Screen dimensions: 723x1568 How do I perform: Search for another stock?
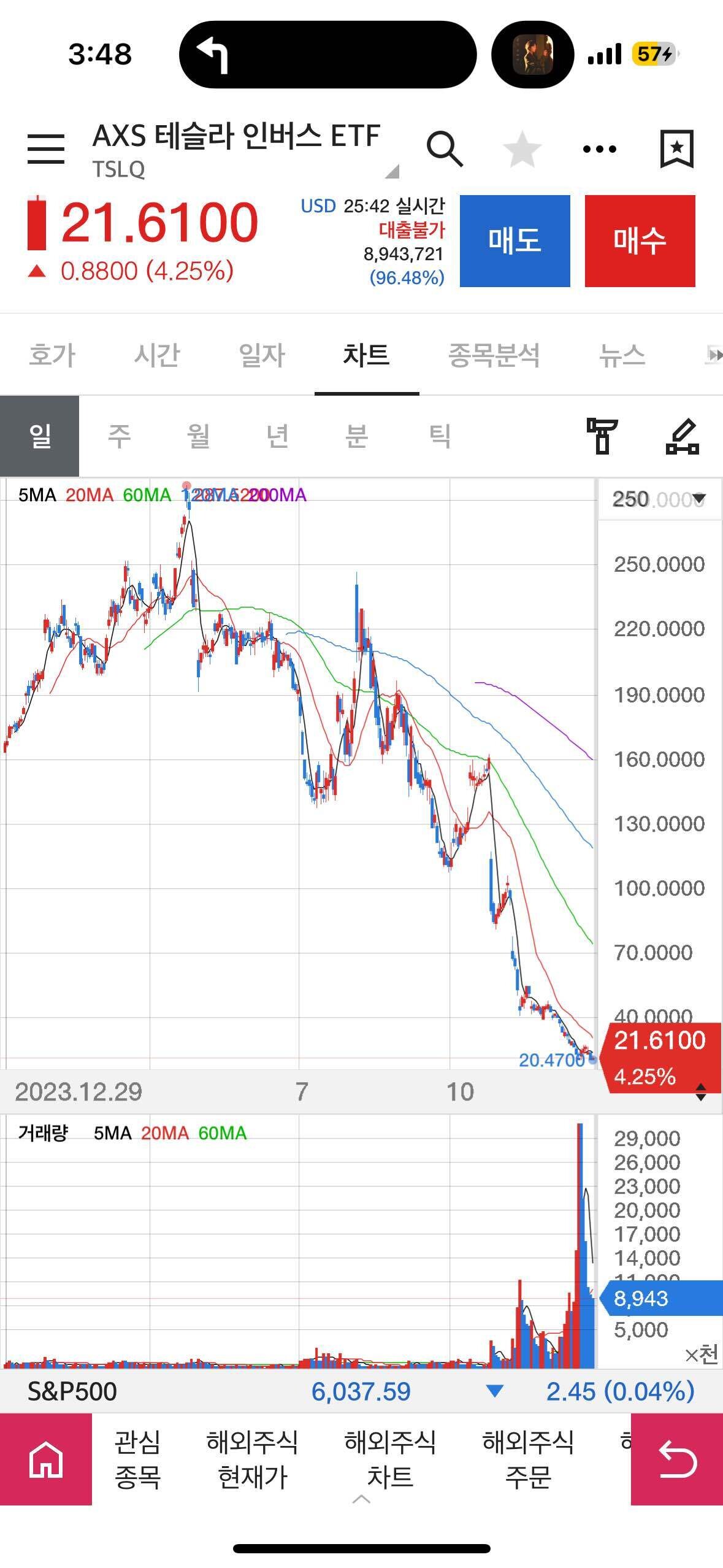(x=444, y=149)
